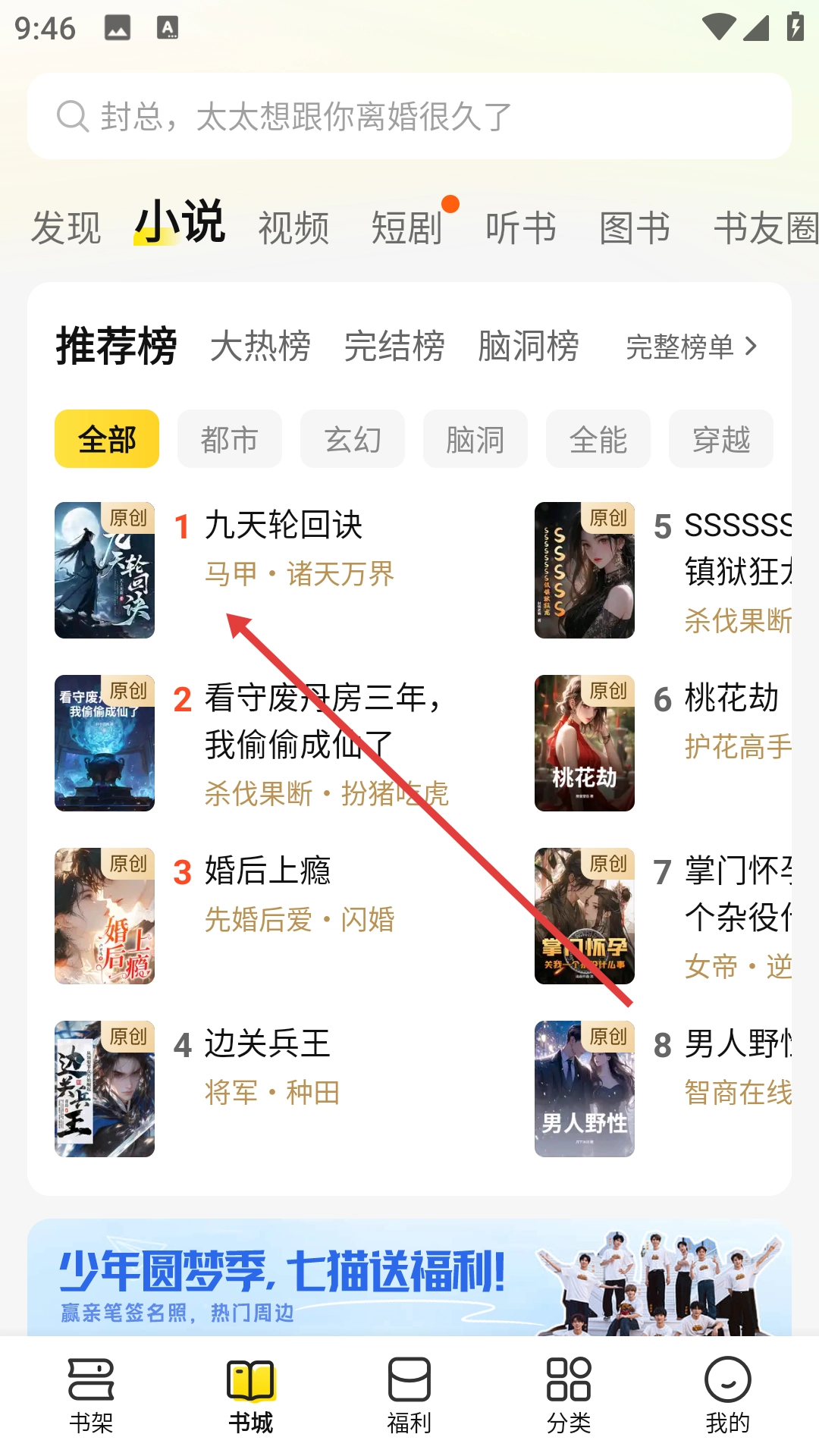This screenshot has width=819, height=1456.
Task: Open the 福利 bottom tab
Action: pyautogui.click(x=409, y=1395)
